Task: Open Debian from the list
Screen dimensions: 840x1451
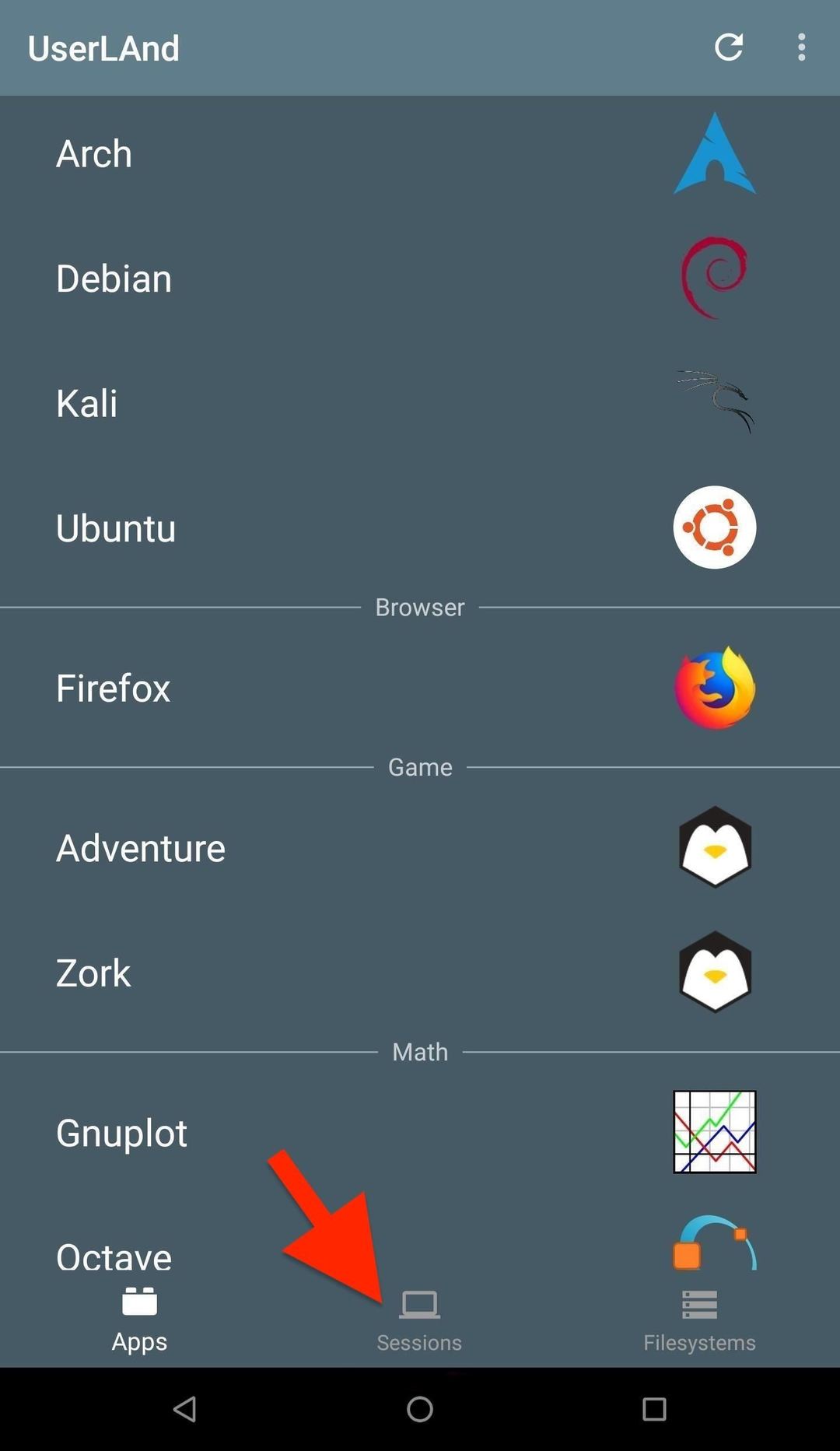Action: (114, 279)
